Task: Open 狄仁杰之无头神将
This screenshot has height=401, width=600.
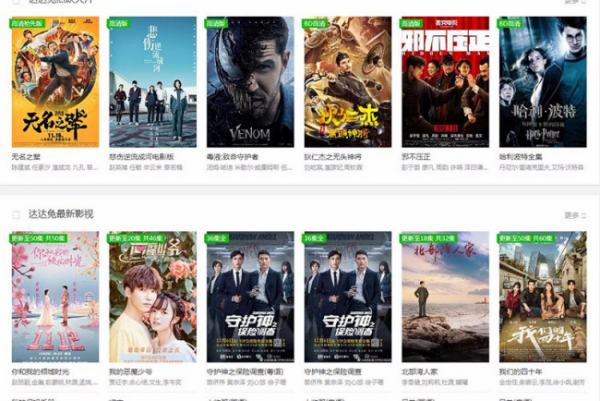Action: click(x=347, y=82)
